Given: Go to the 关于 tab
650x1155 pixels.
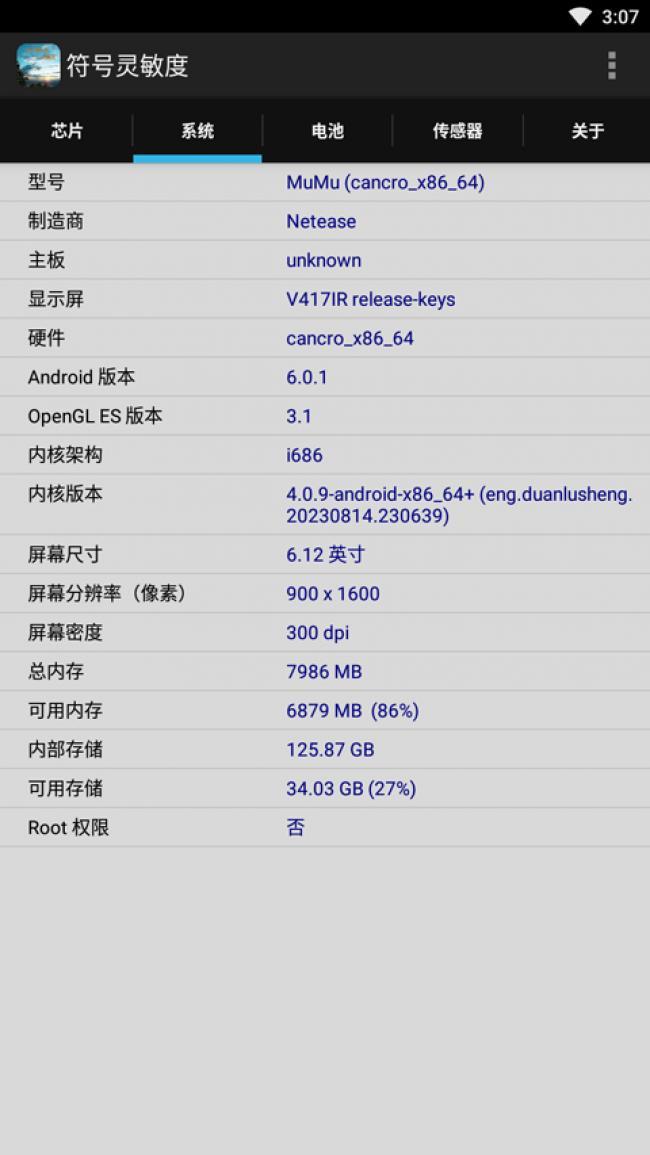Looking at the screenshot, I should coord(587,131).
